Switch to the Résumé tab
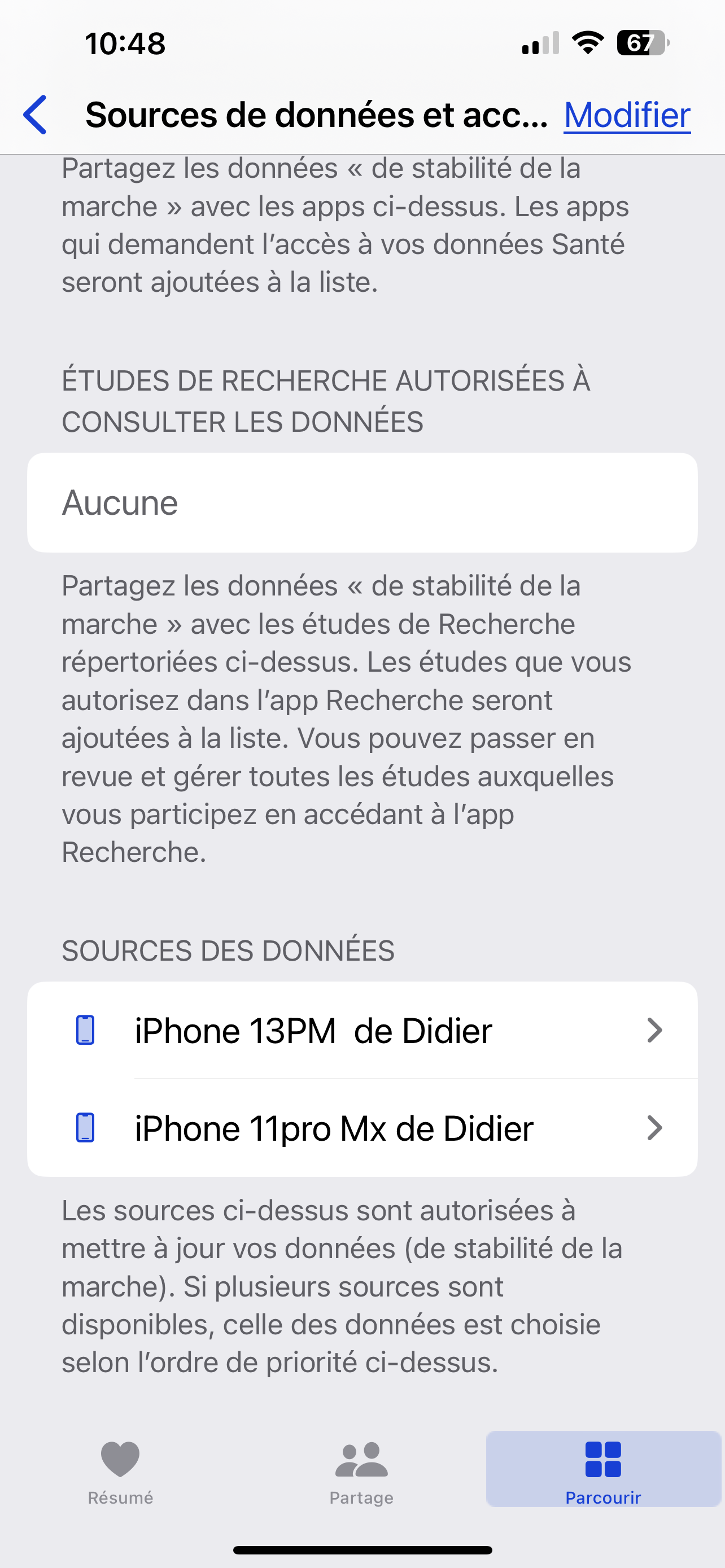Viewport: 725px width, 1568px height. [120, 1472]
